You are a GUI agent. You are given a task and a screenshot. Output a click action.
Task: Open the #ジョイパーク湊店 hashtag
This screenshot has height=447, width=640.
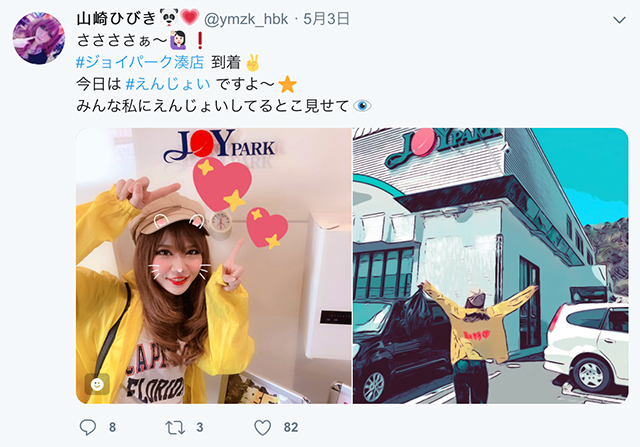pyautogui.click(x=141, y=62)
